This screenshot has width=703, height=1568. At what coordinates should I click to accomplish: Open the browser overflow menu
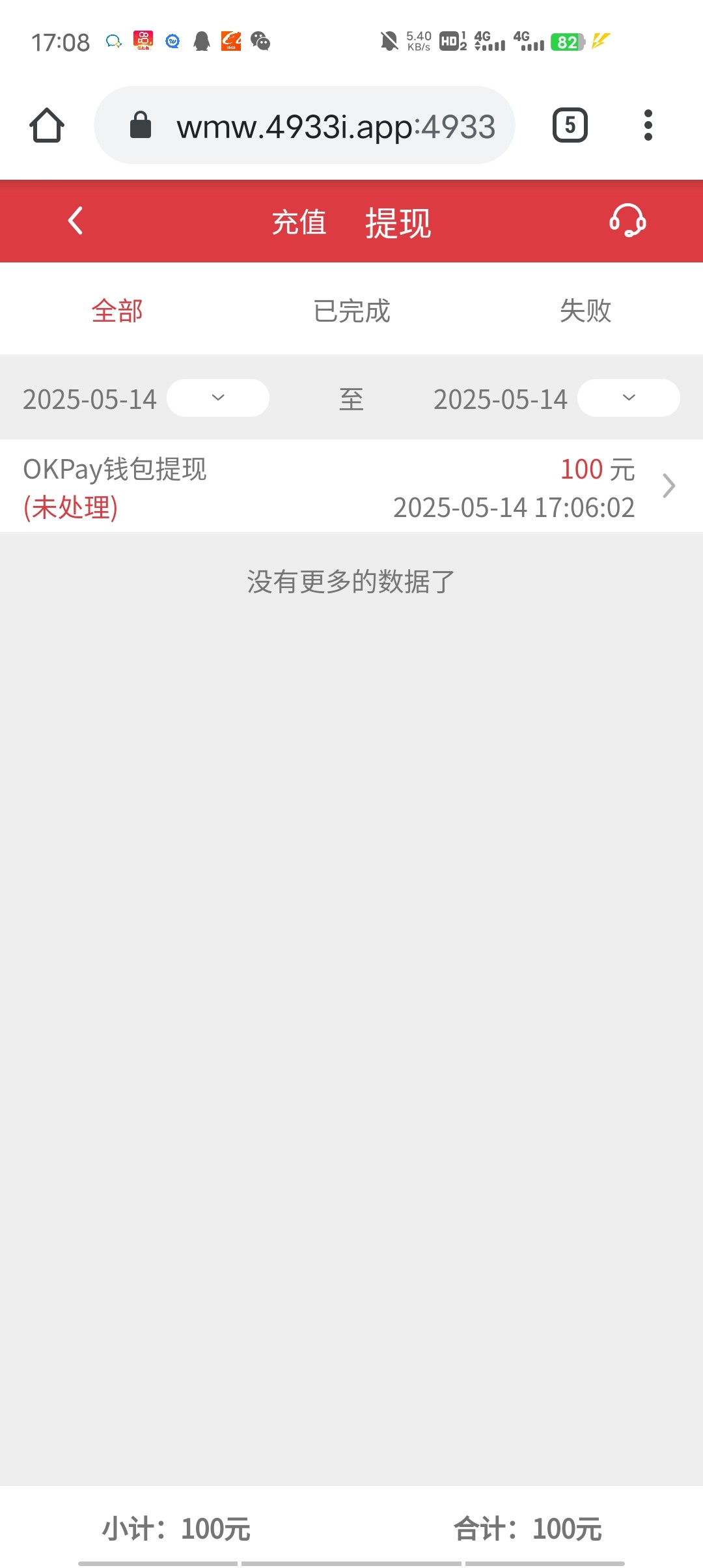tap(648, 125)
